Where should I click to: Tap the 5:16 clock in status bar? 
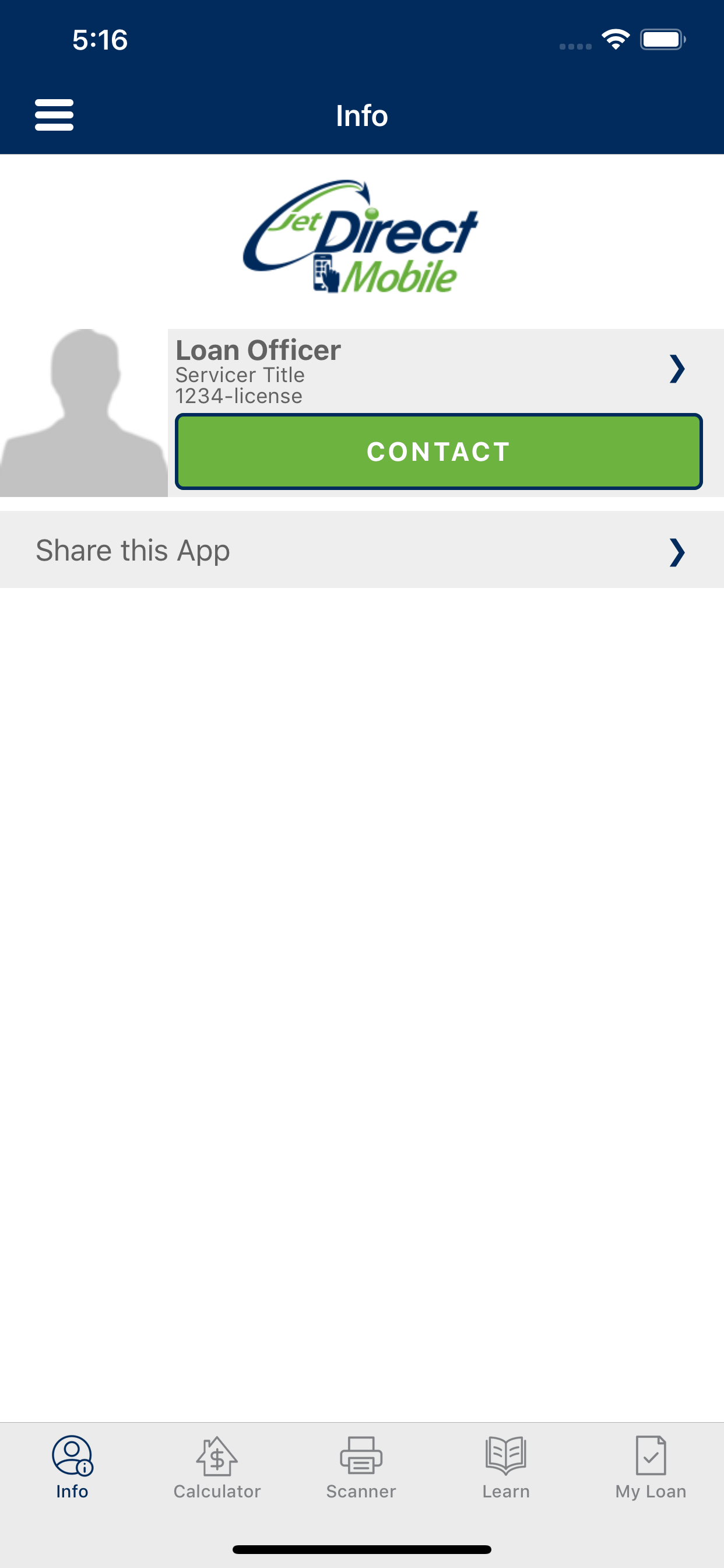tap(99, 40)
